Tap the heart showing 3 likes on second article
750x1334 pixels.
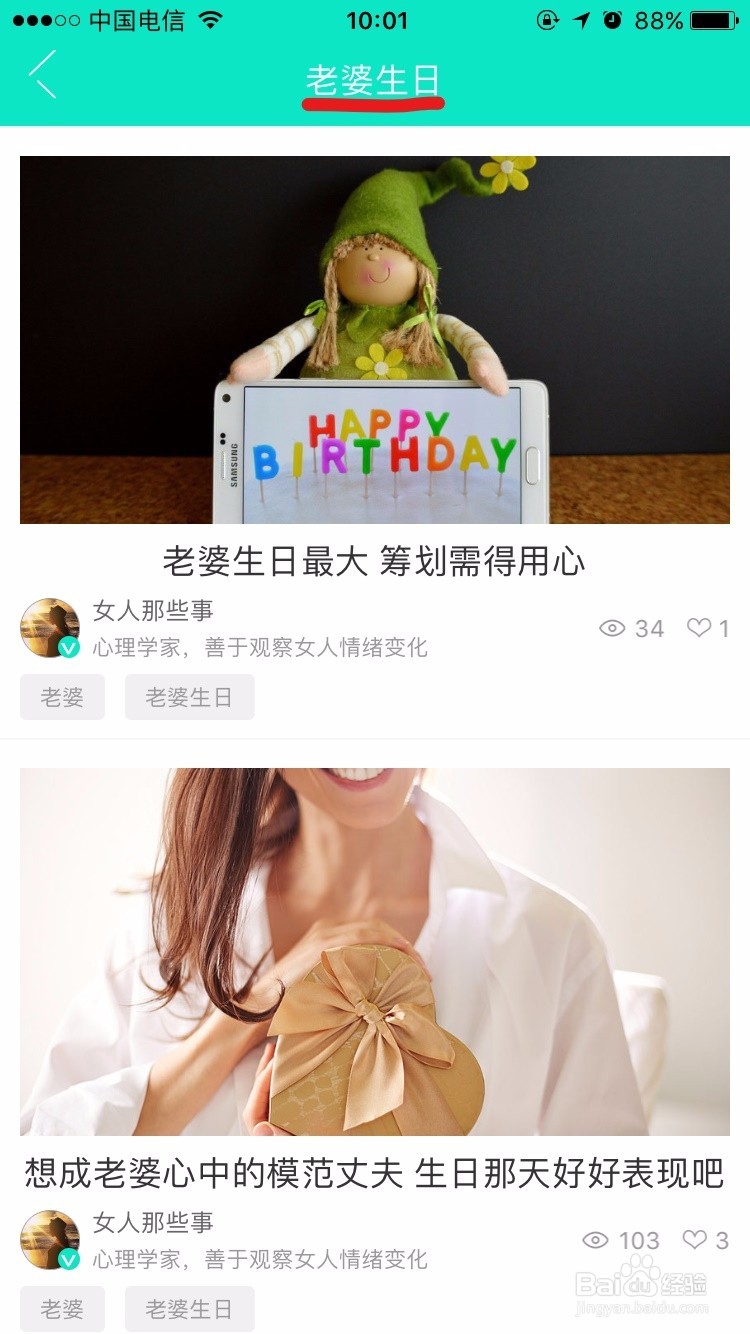(697, 1240)
